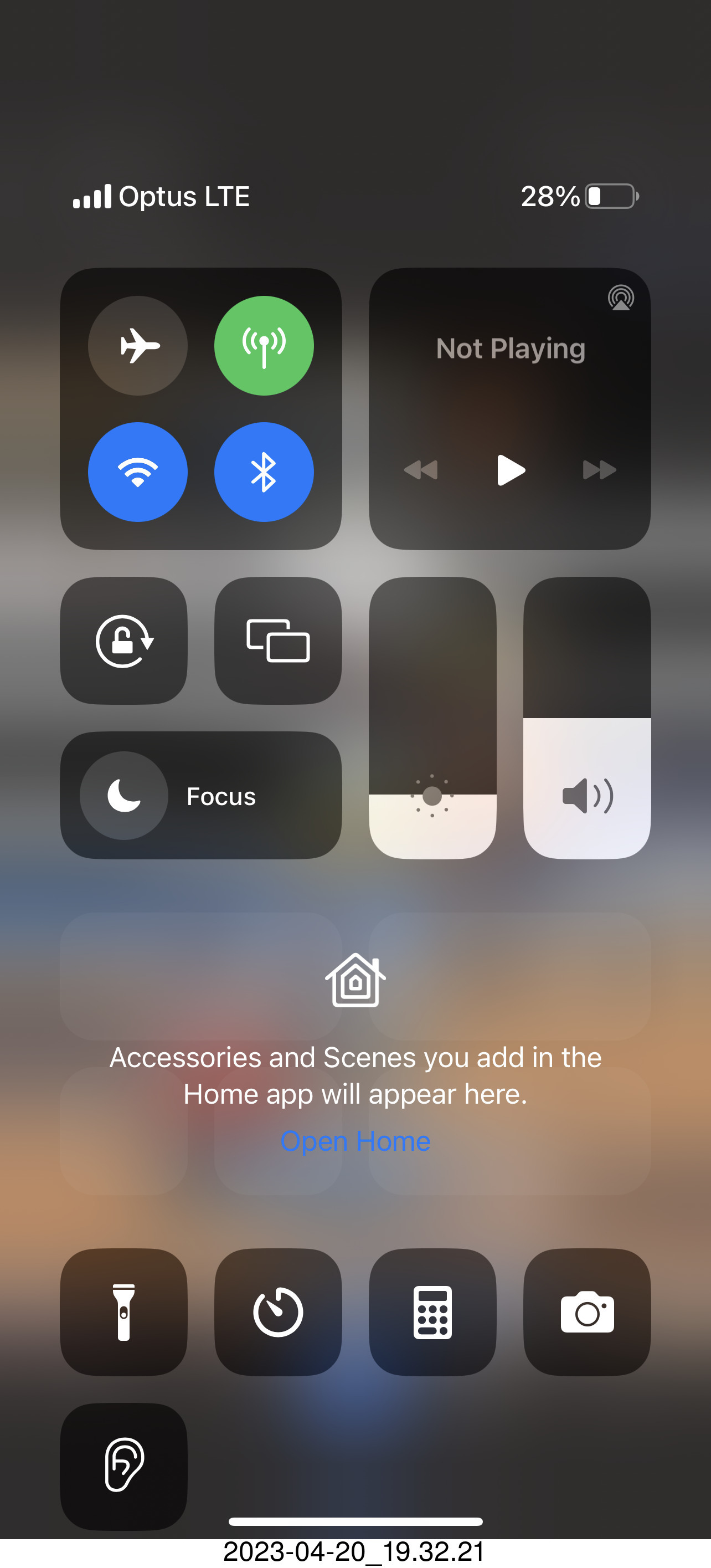The height and width of the screenshot is (1568, 711).
Task: Enable Airplane Mode
Action: click(x=137, y=346)
